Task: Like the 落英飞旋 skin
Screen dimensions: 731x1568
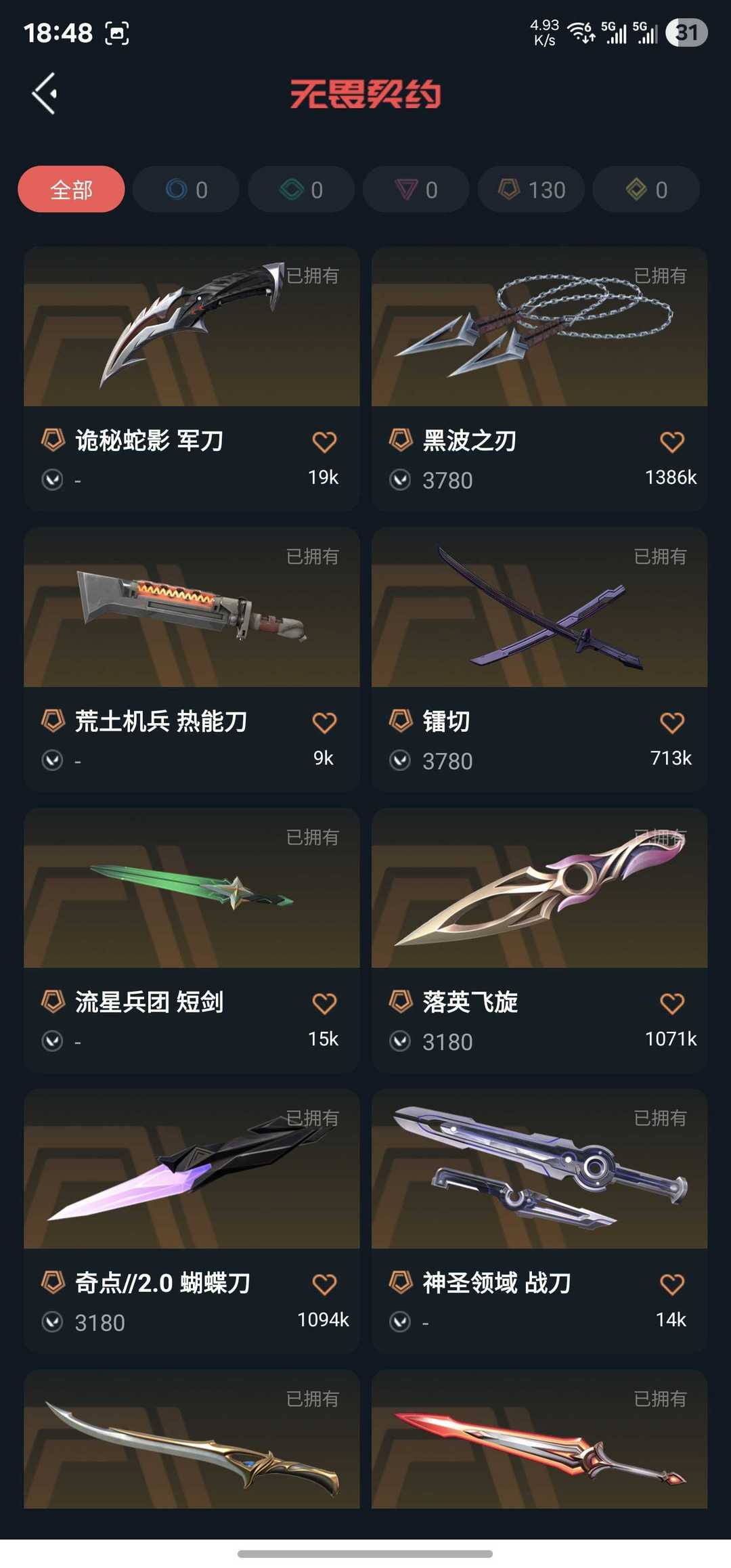Action: point(671,1003)
